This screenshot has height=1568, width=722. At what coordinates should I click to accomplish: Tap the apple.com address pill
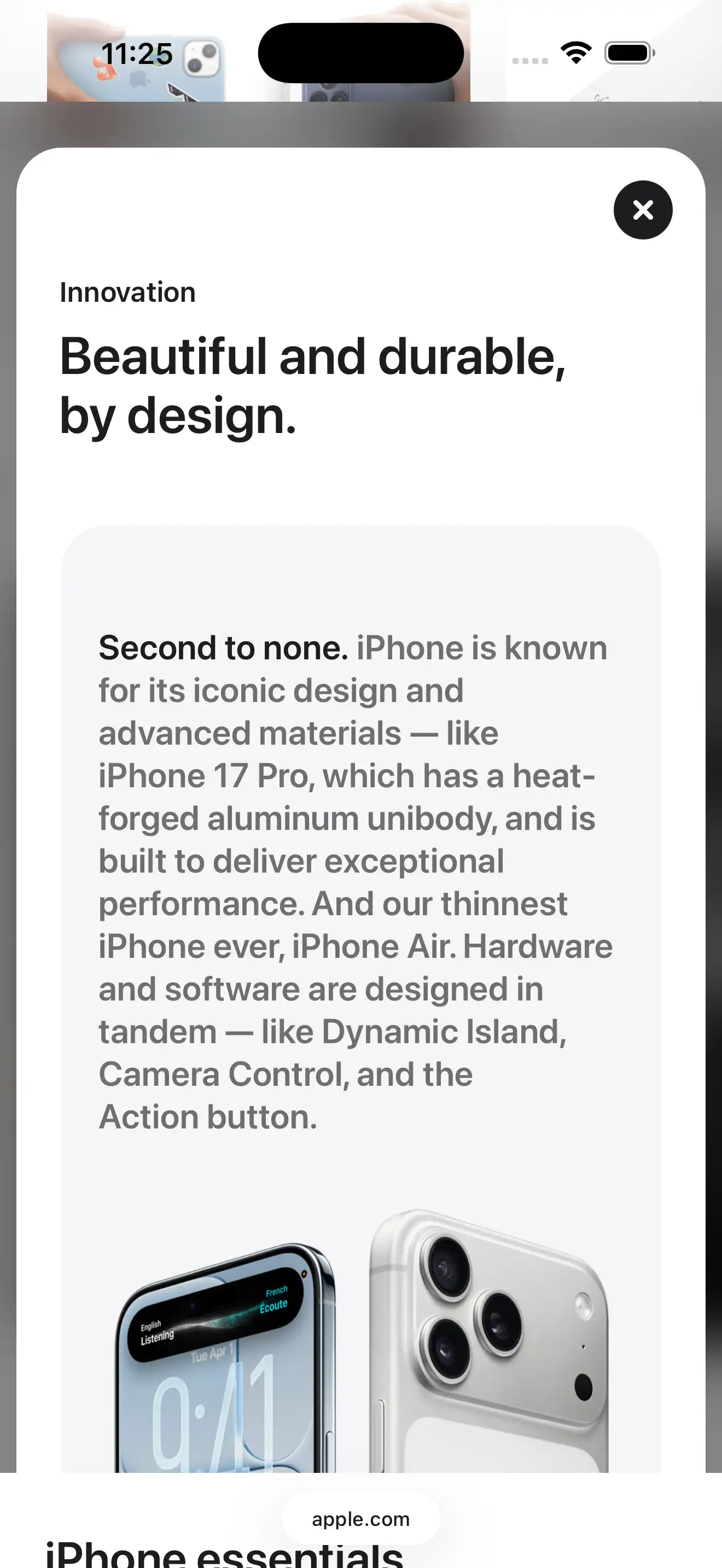pyautogui.click(x=360, y=1519)
